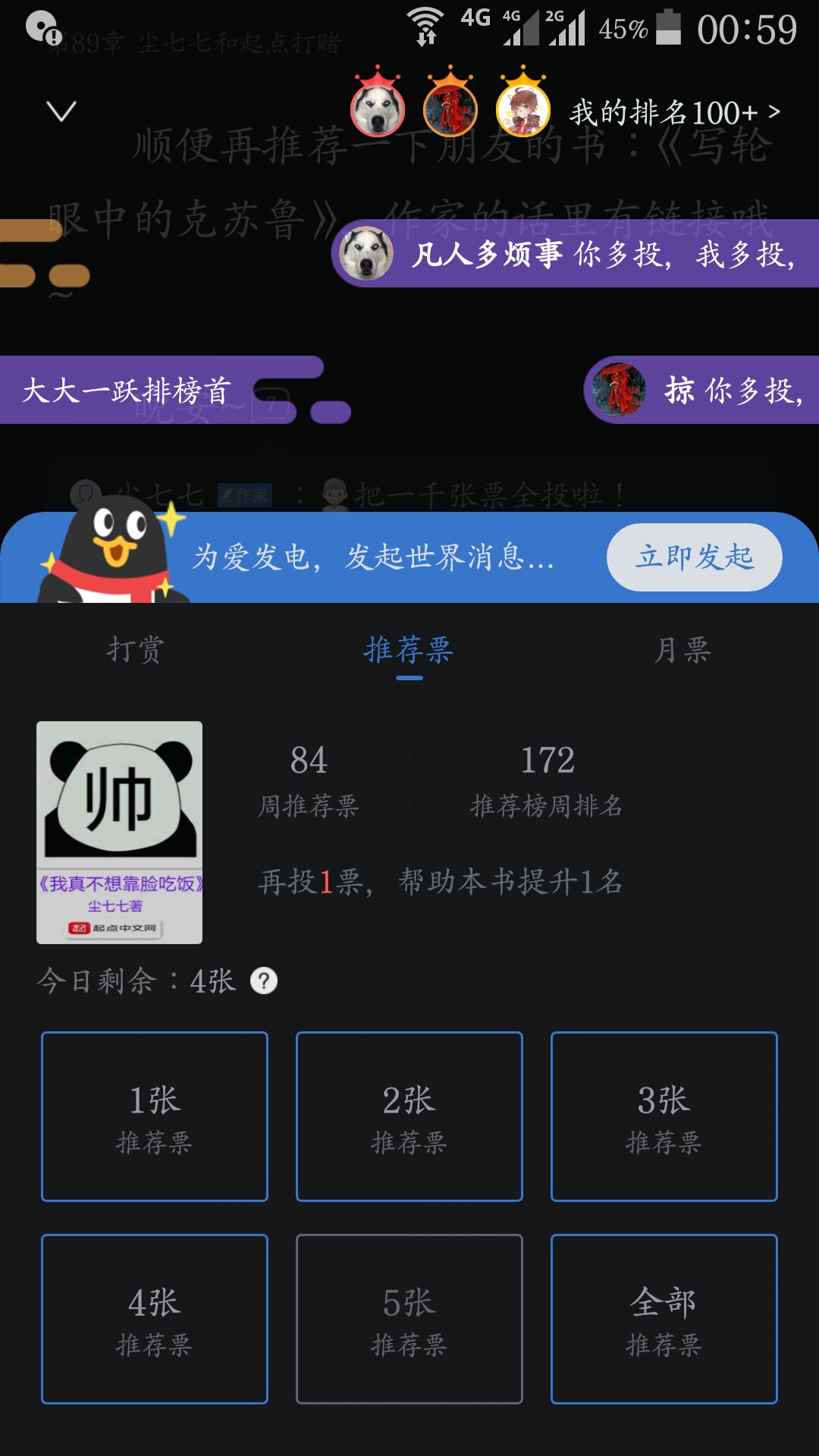Show help for 今日剩余 tickets

264,981
